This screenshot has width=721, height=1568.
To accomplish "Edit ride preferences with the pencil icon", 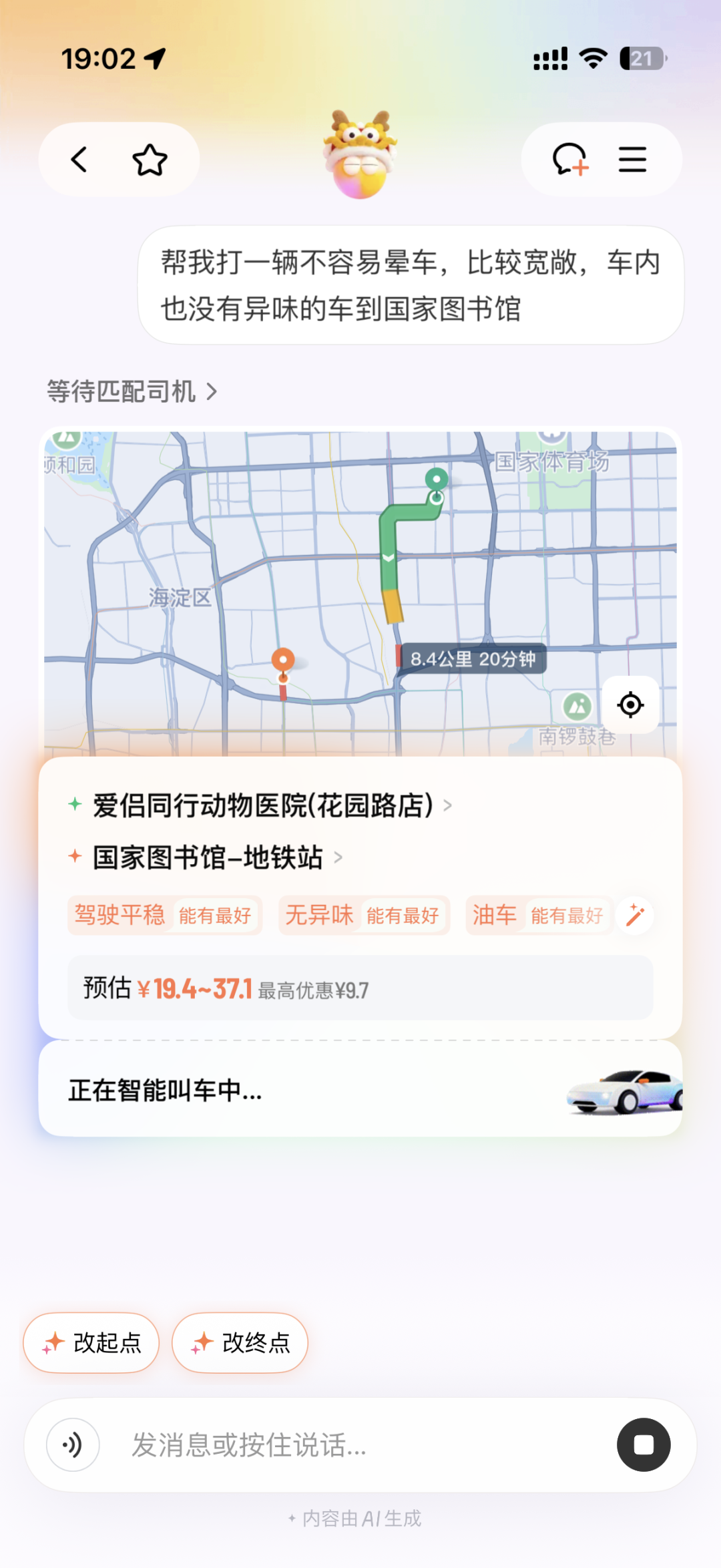I will point(635,915).
